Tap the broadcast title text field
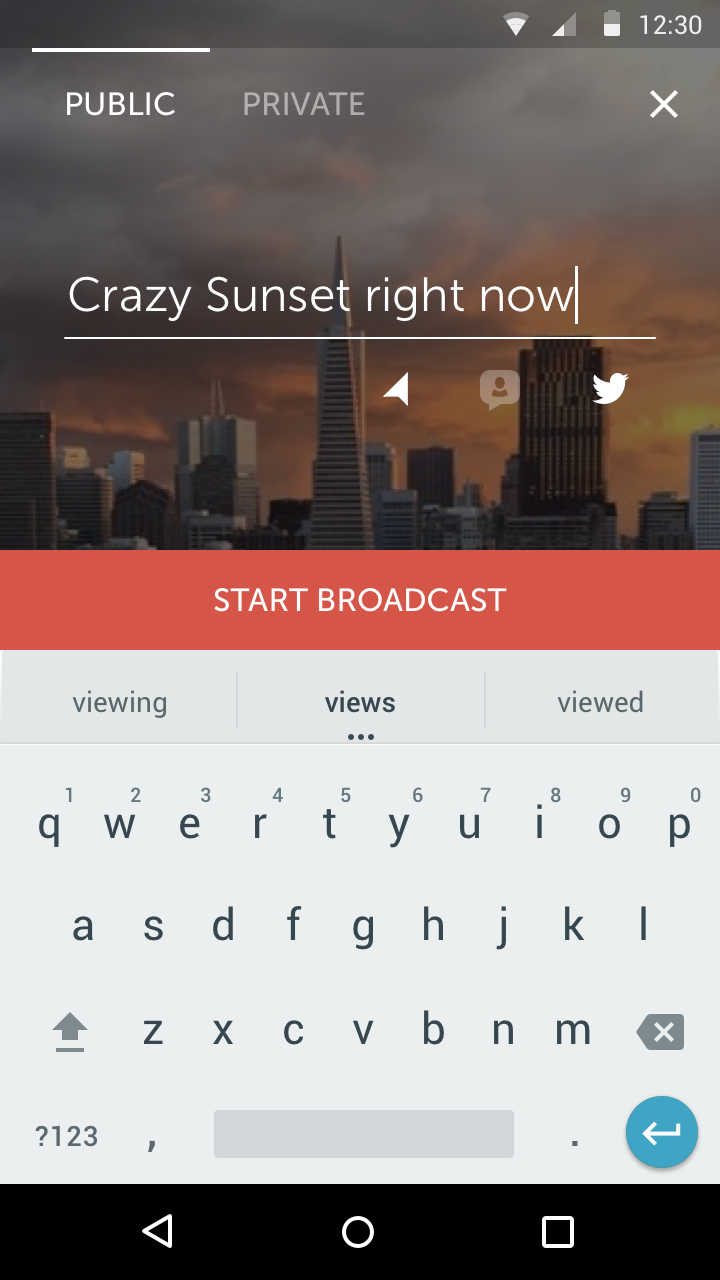 tap(360, 296)
